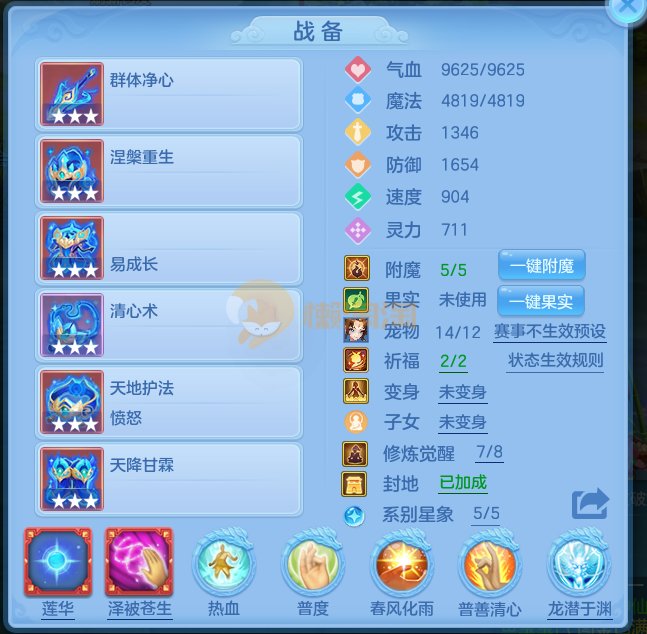Share the battle preparation panel
The height and width of the screenshot is (634, 647).
tap(590, 503)
